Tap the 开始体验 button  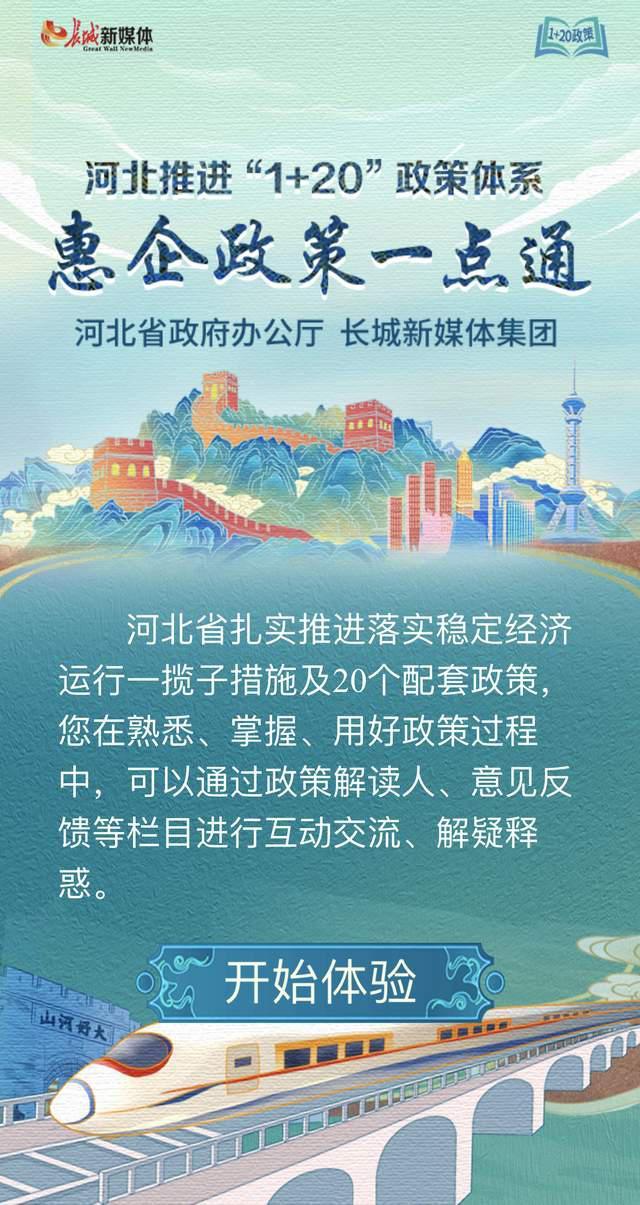coord(320,982)
